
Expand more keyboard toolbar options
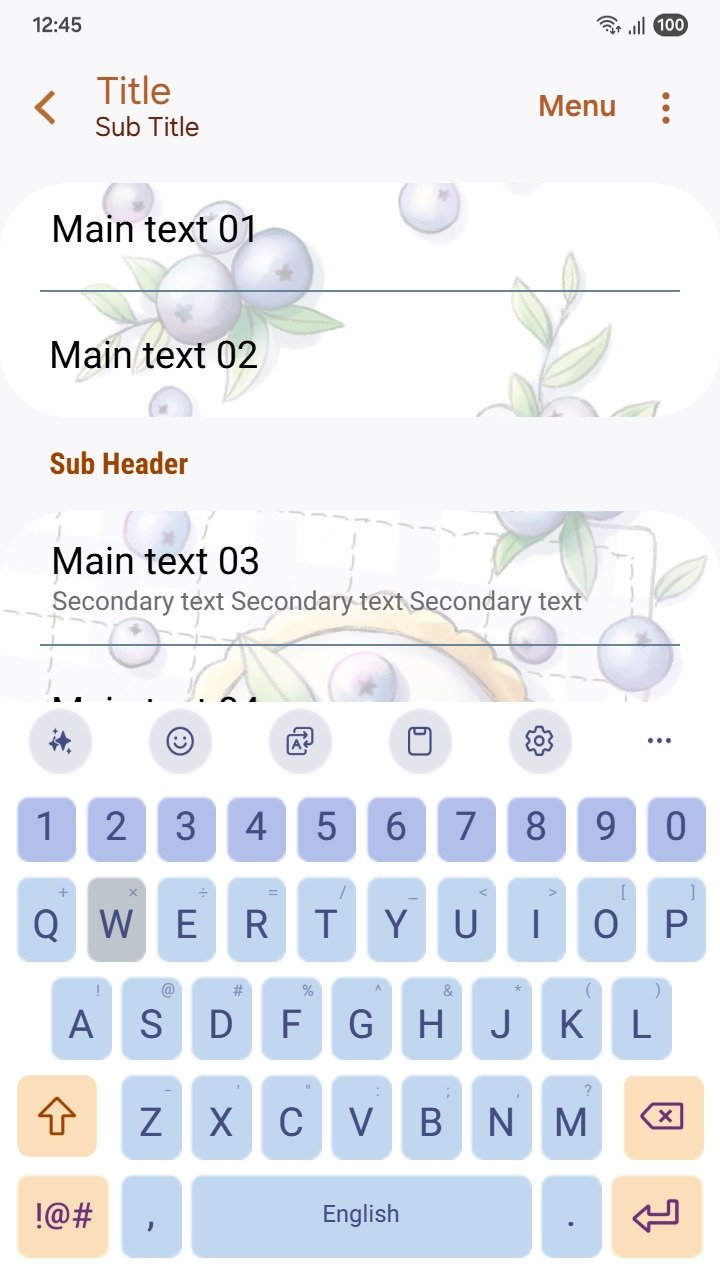[x=659, y=741]
